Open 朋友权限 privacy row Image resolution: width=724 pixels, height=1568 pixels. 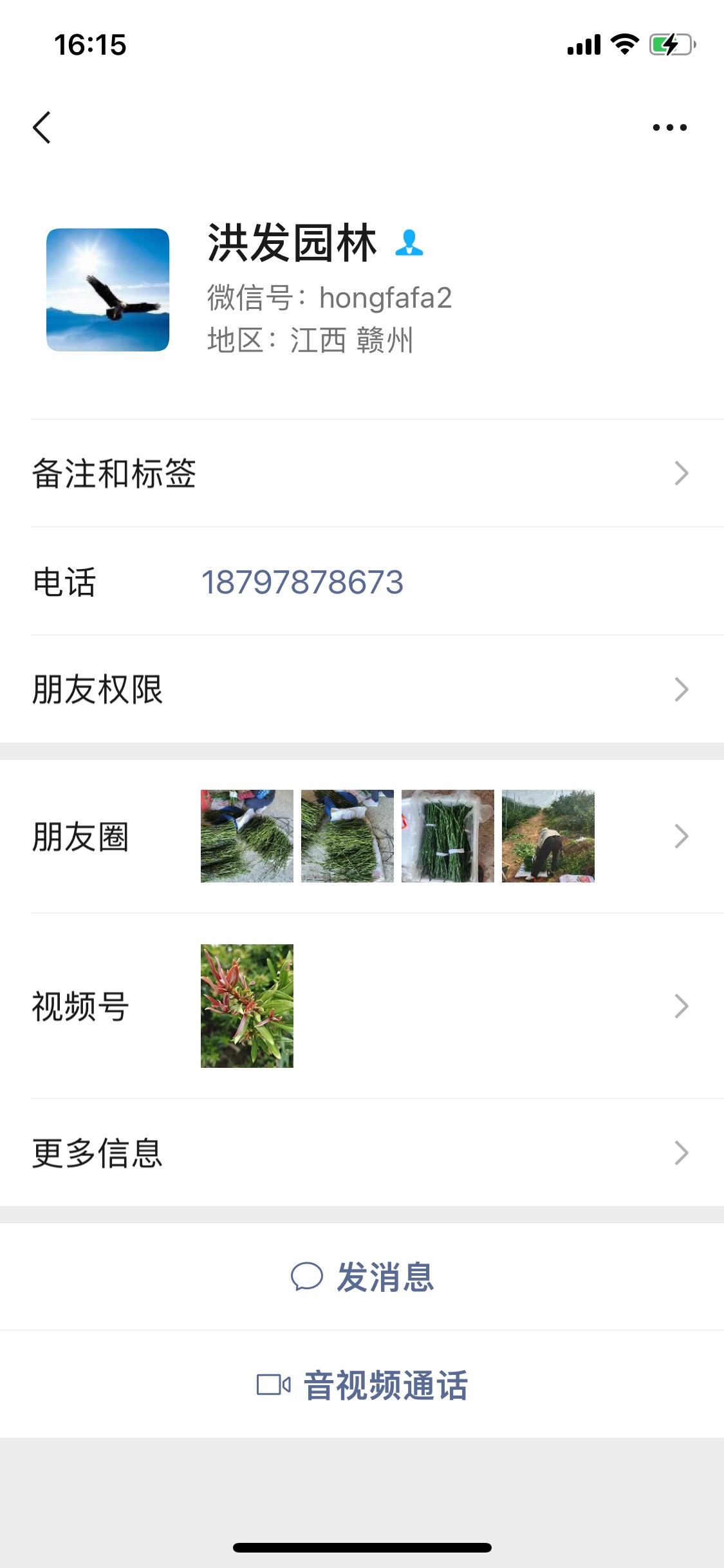(x=362, y=689)
